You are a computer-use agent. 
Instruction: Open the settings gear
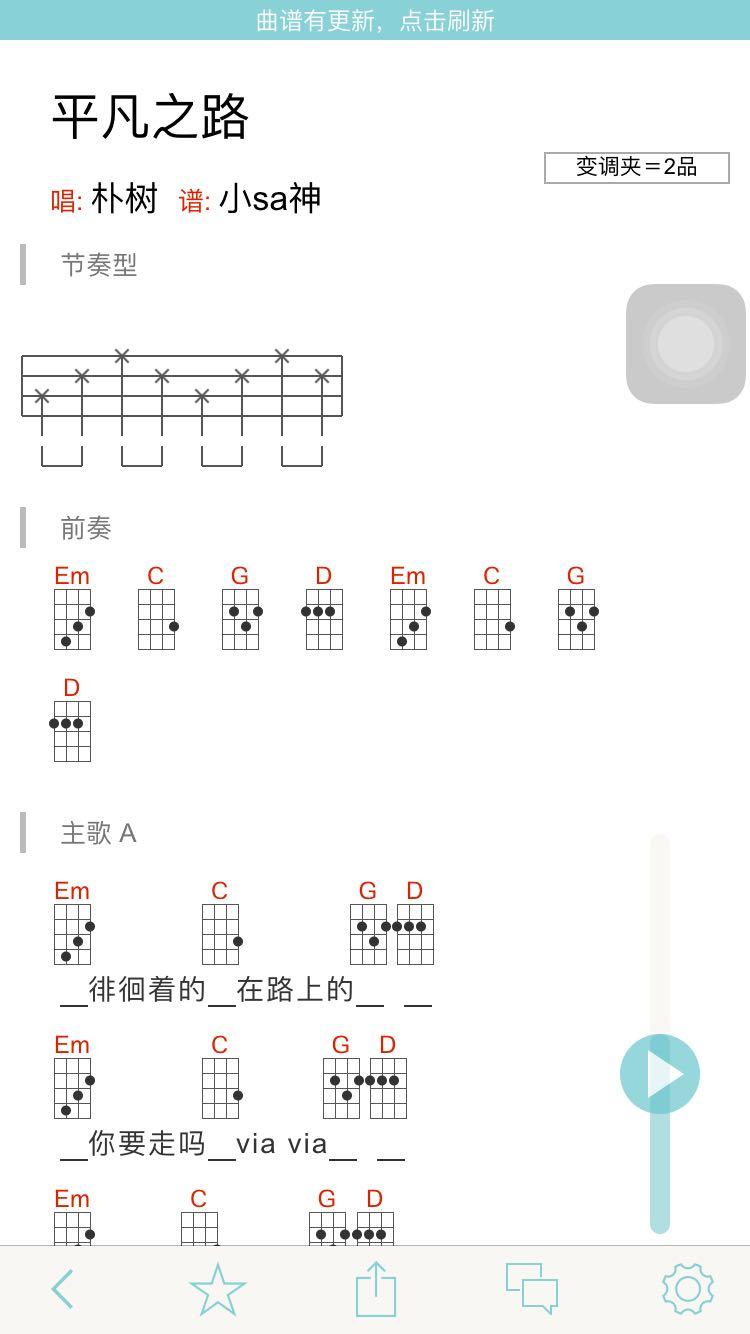(688, 1289)
